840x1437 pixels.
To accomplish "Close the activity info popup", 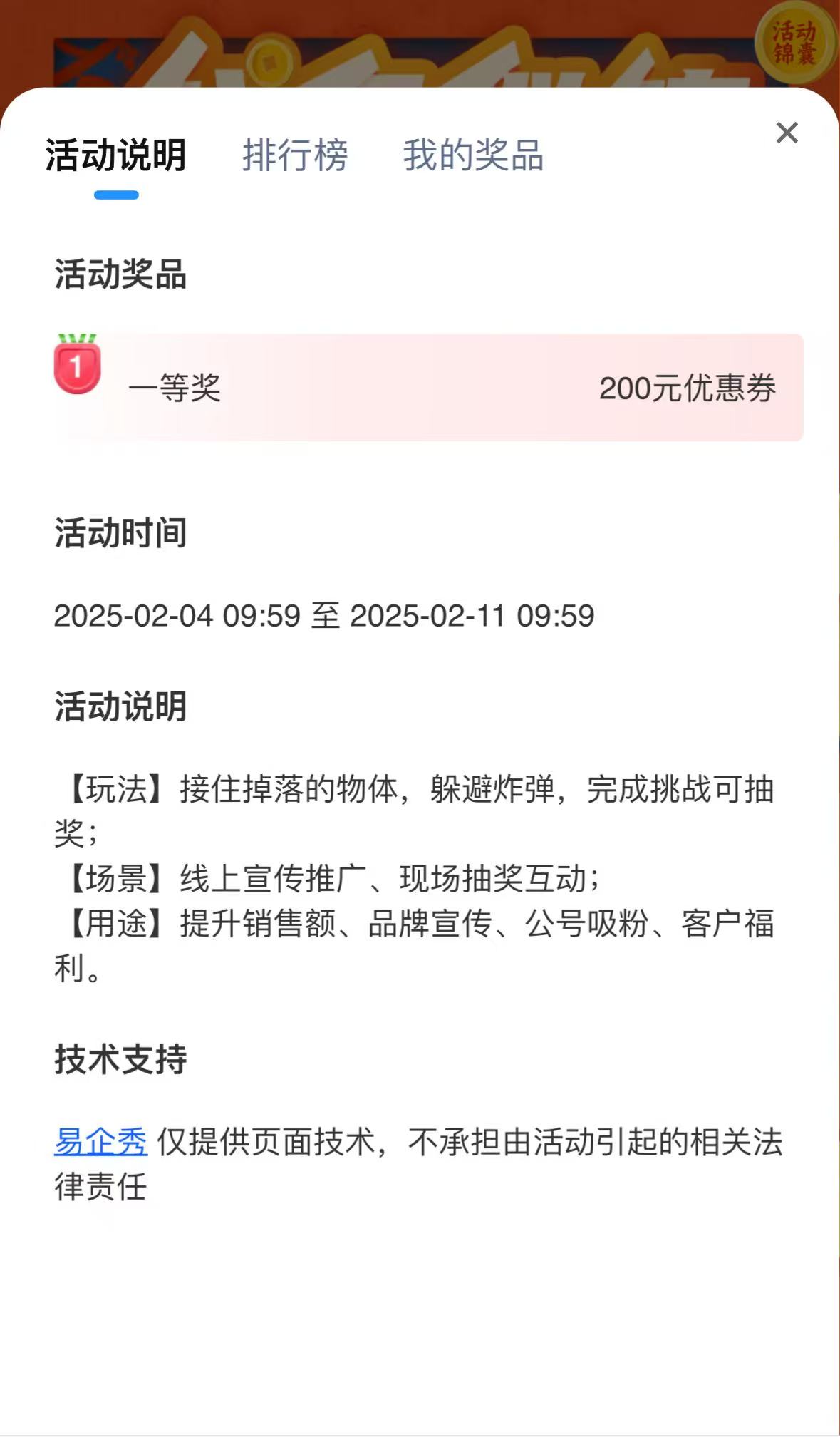I will (x=787, y=133).
